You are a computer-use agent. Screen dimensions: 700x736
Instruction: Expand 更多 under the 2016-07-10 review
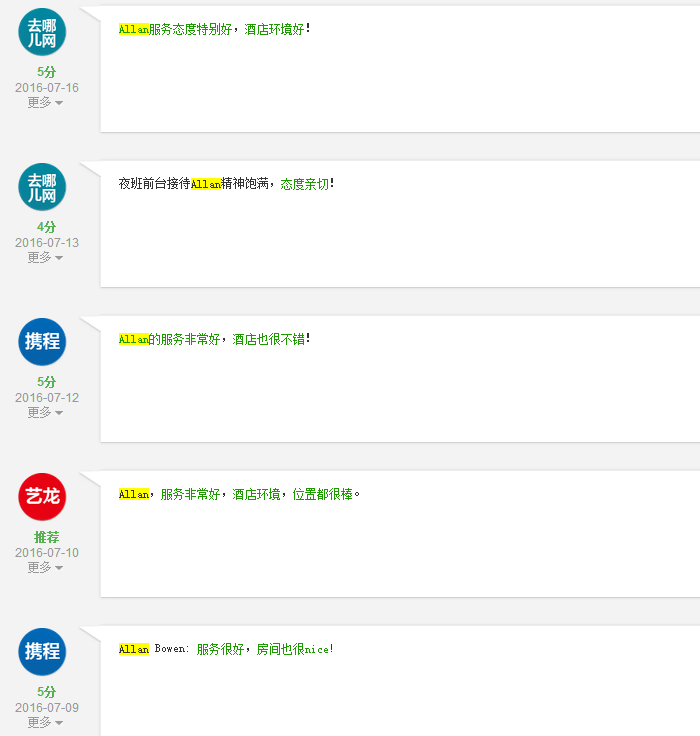[x=45, y=567]
